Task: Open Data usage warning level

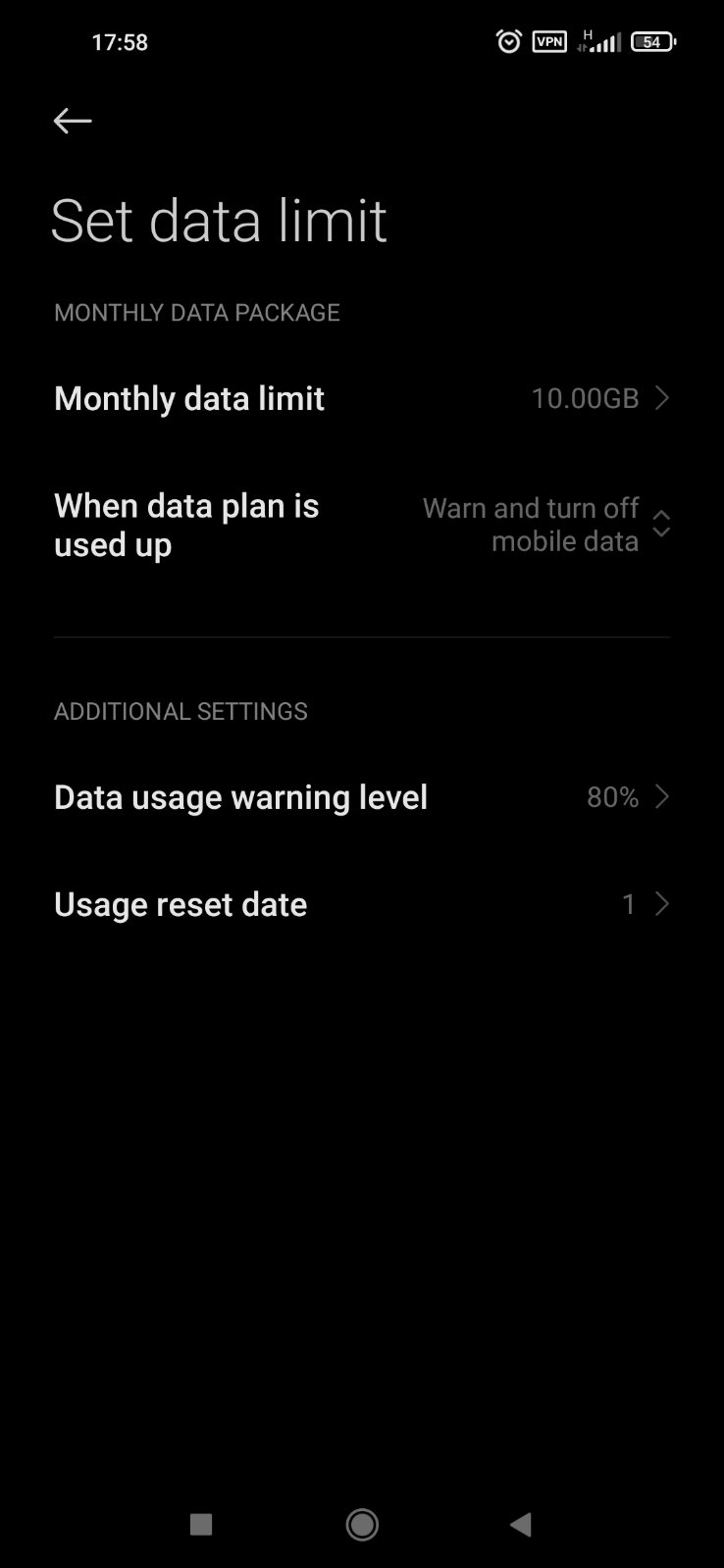Action: point(362,797)
